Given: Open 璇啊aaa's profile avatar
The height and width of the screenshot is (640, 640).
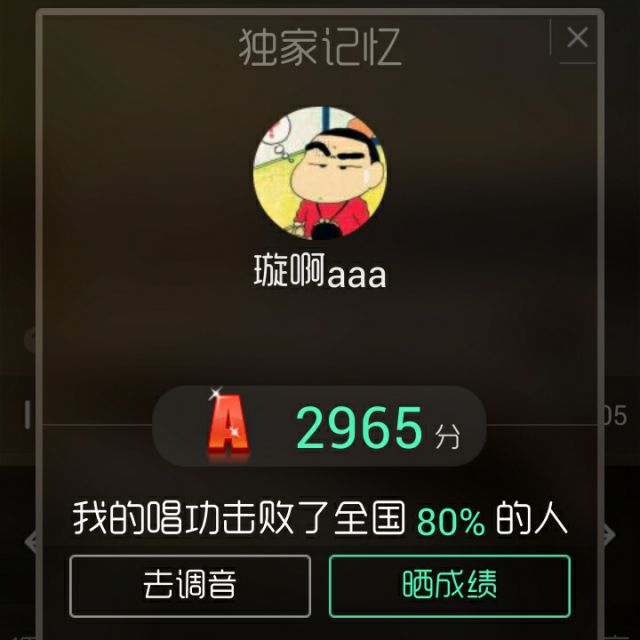Looking at the screenshot, I should tap(320, 174).
